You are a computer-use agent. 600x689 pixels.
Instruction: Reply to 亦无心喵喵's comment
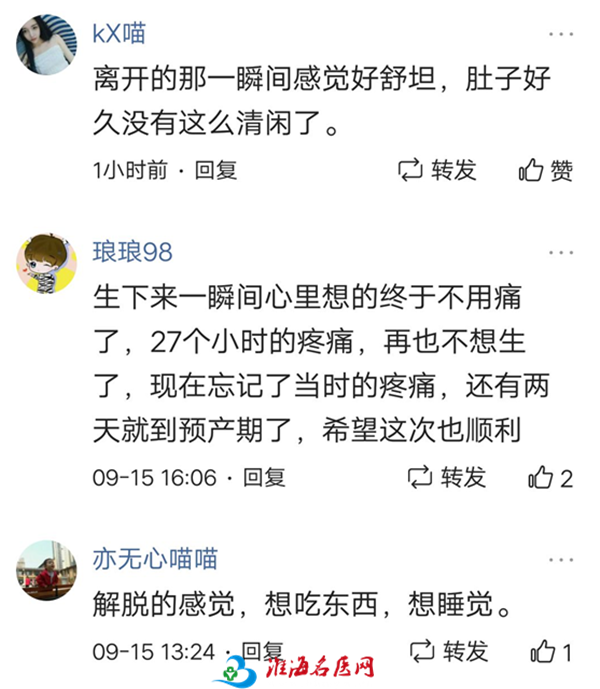(265, 652)
